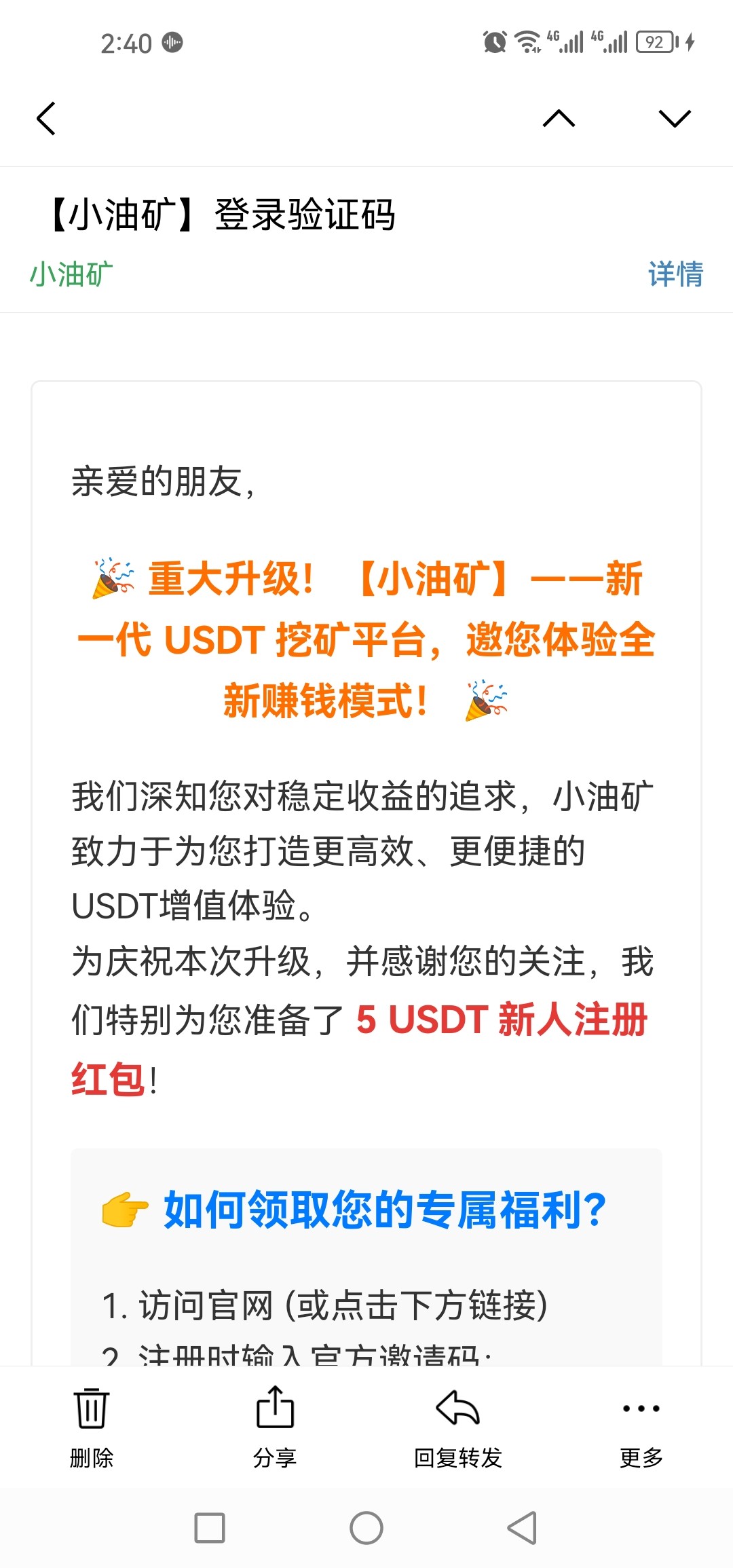This screenshot has height=1568, width=733.
Task: Open the recent apps overview
Action: 210,1528
